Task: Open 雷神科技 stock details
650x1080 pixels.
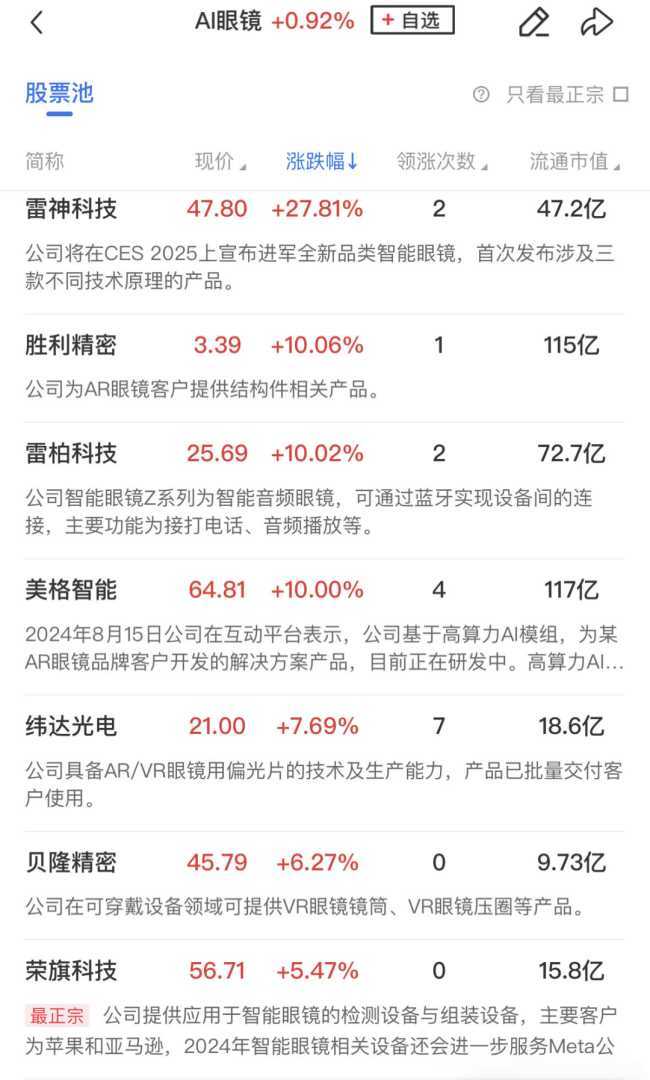Action: click(71, 209)
